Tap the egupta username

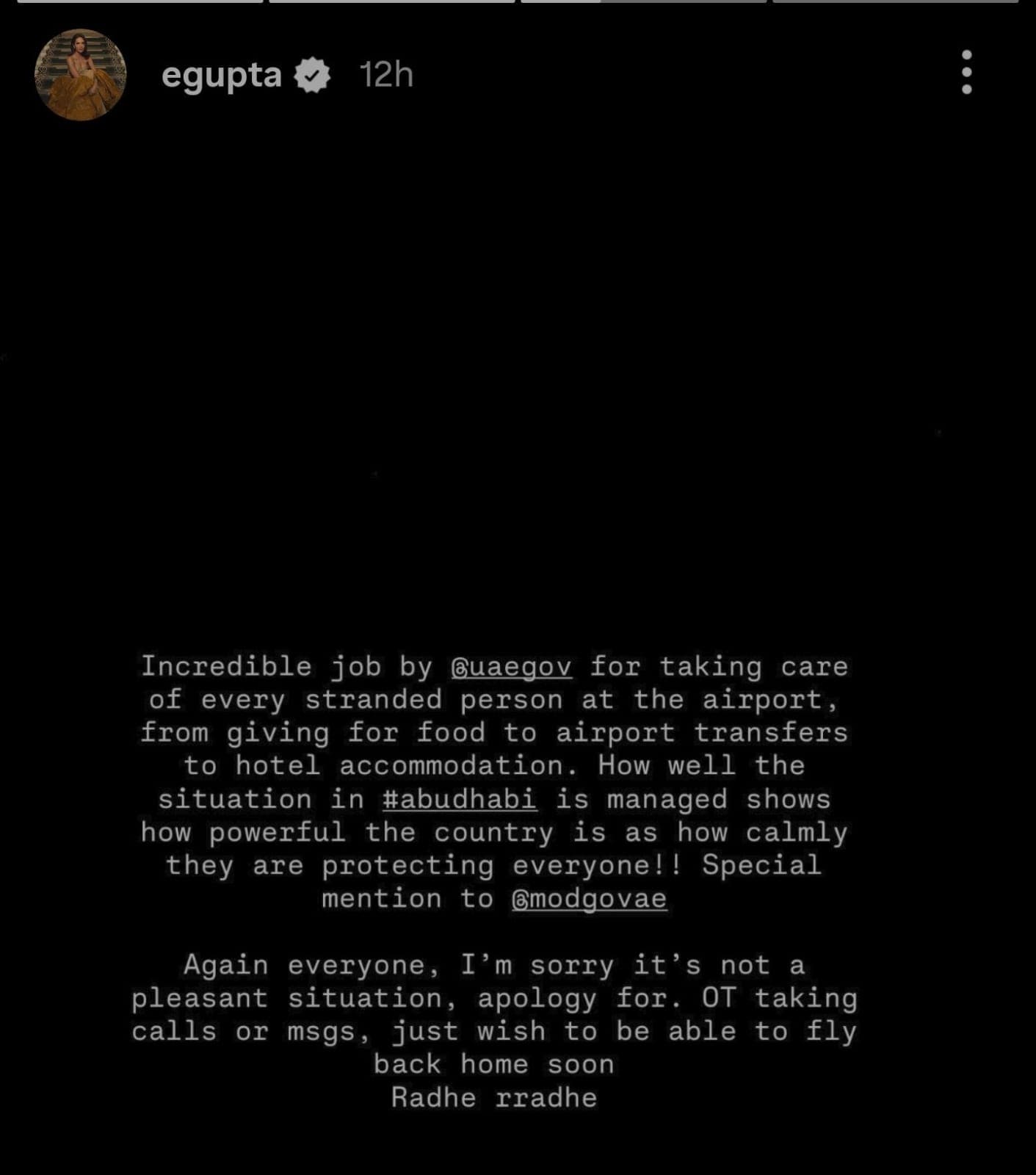pos(221,75)
